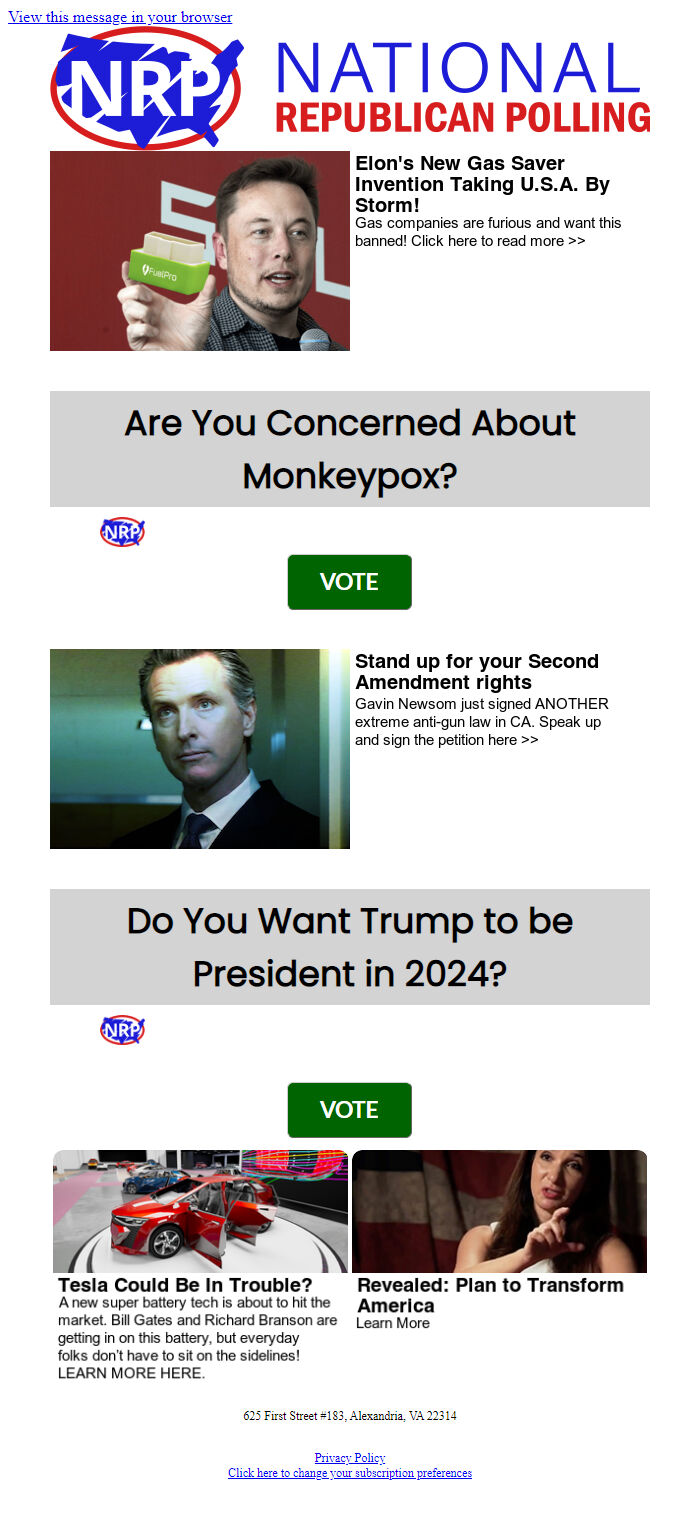Open the Privacy Policy link
The height and width of the screenshot is (1517, 700).
(x=349, y=1458)
